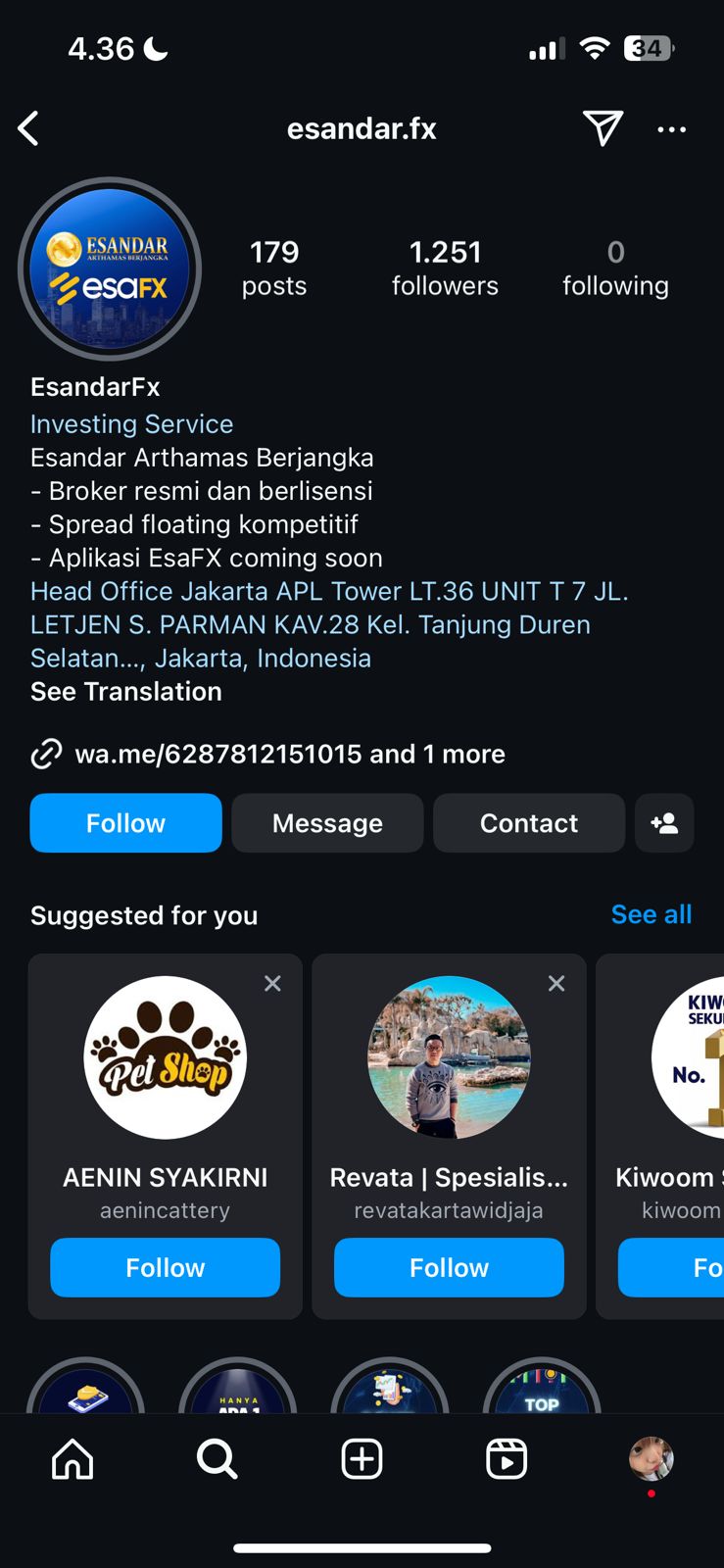Screen dimensions: 724x1568
Task: Message the EsandarFx account
Action: (327, 823)
